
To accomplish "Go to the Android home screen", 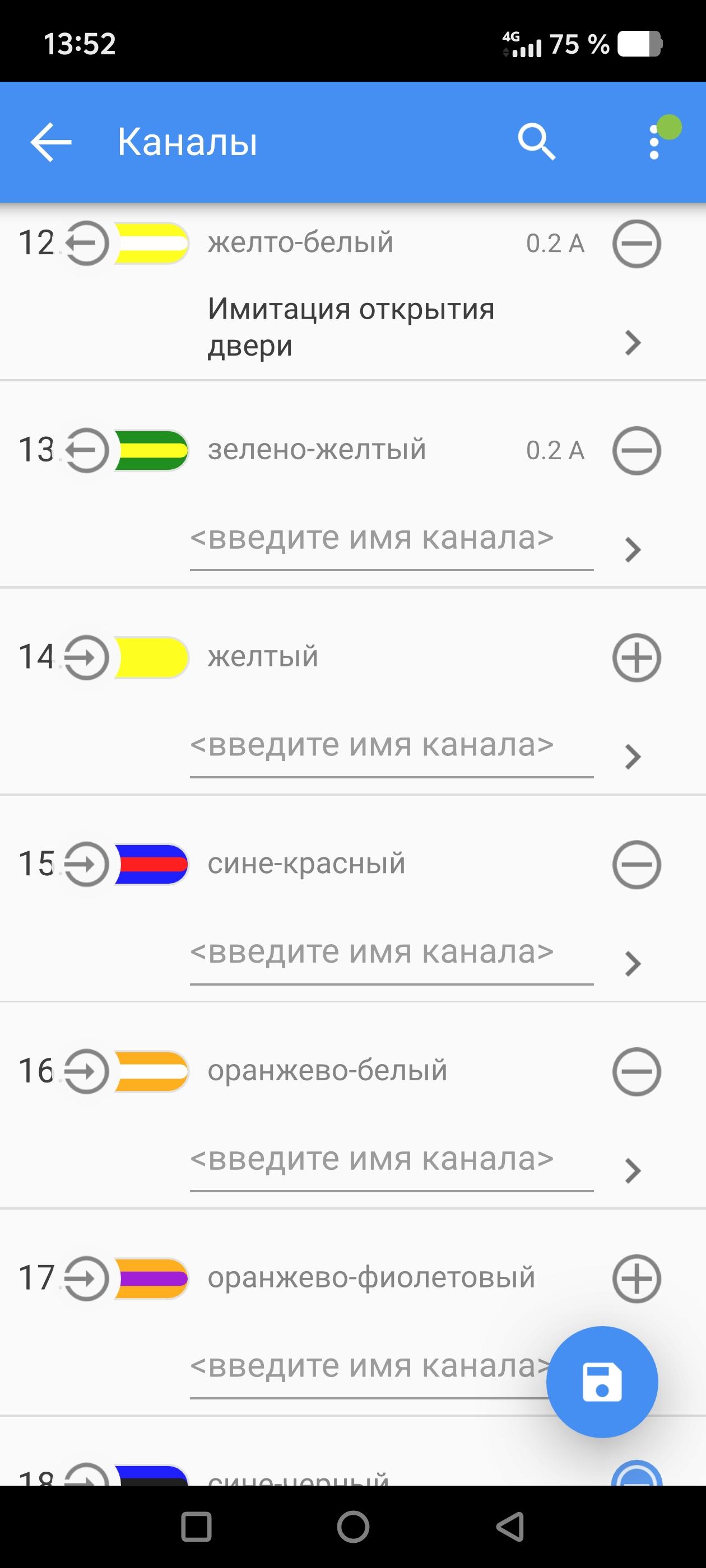I will coord(354,1527).
